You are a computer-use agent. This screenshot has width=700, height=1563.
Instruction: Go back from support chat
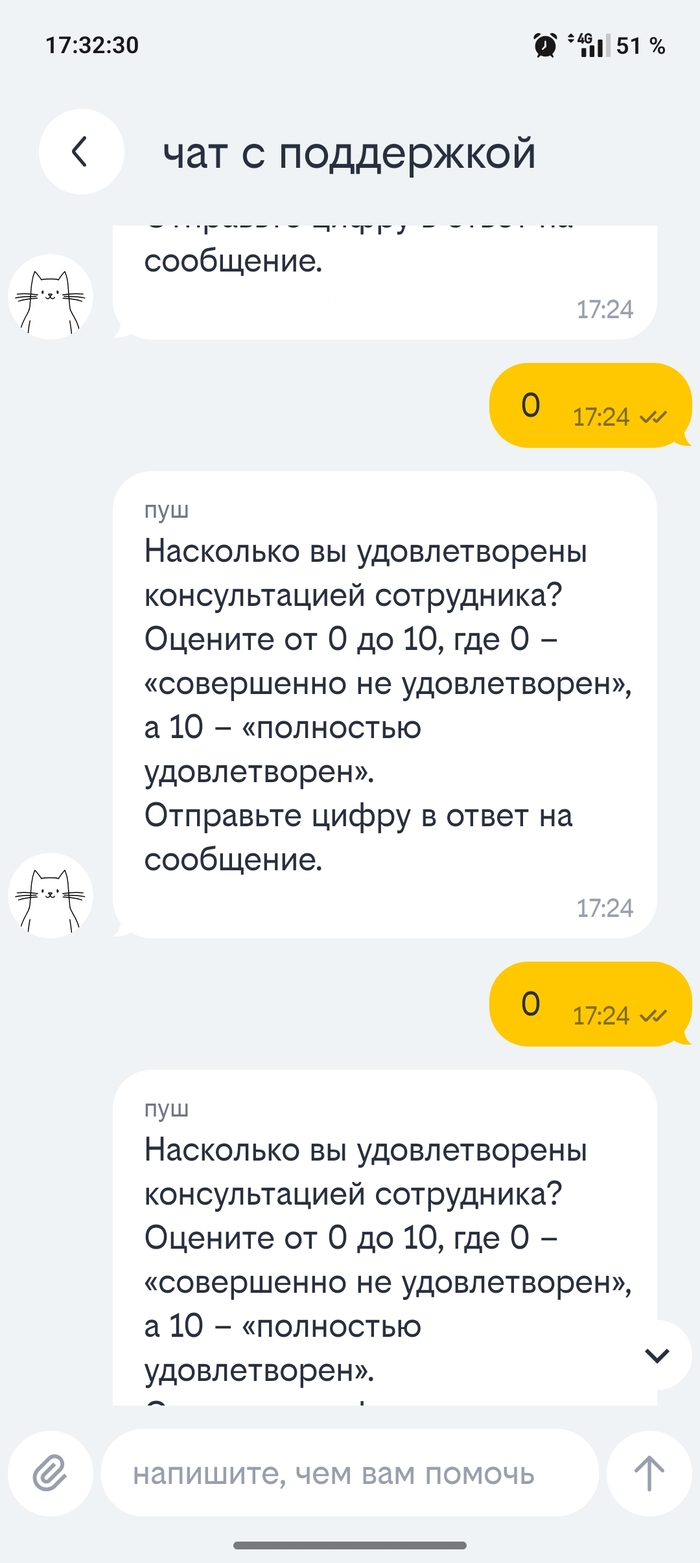(x=81, y=152)
